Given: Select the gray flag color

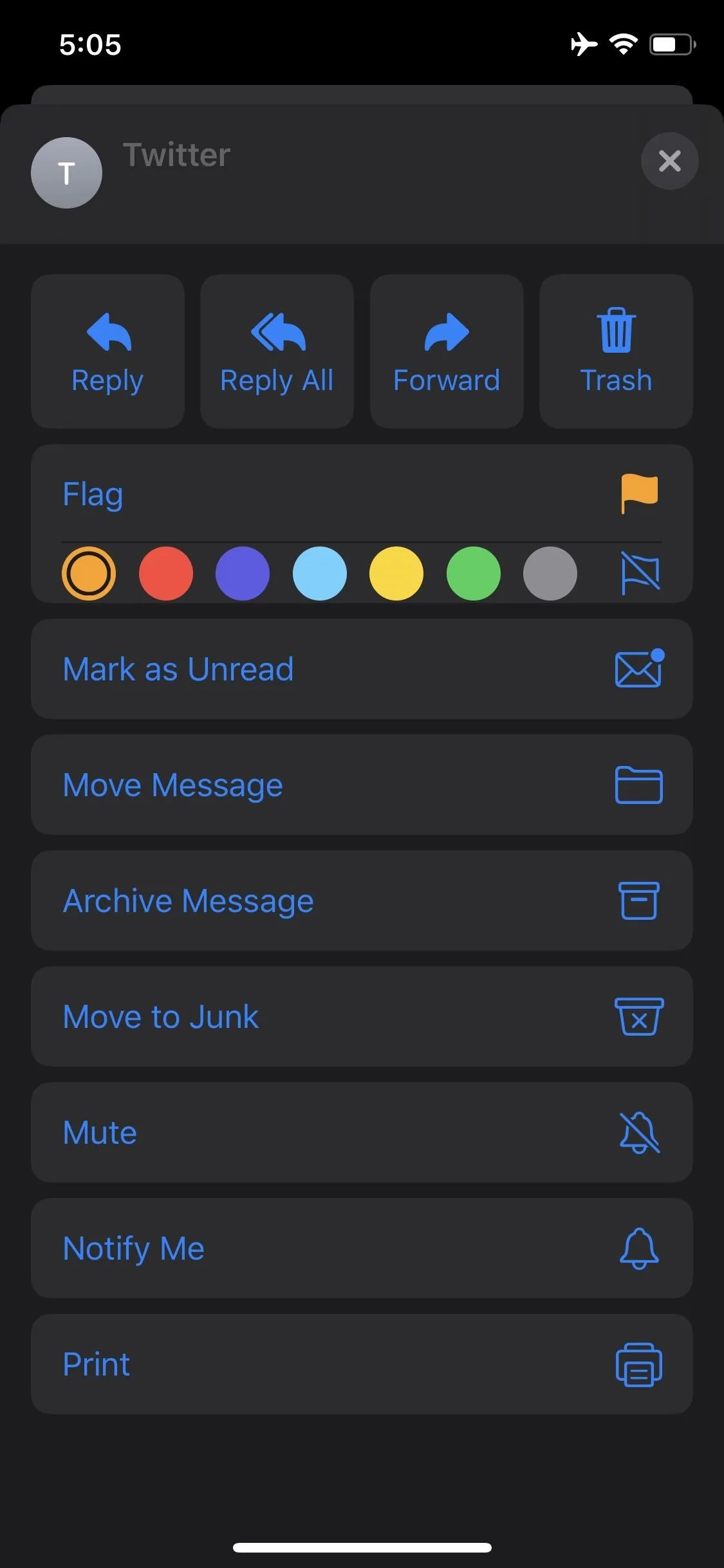Looking at the screenshot, I should [550, 574].
